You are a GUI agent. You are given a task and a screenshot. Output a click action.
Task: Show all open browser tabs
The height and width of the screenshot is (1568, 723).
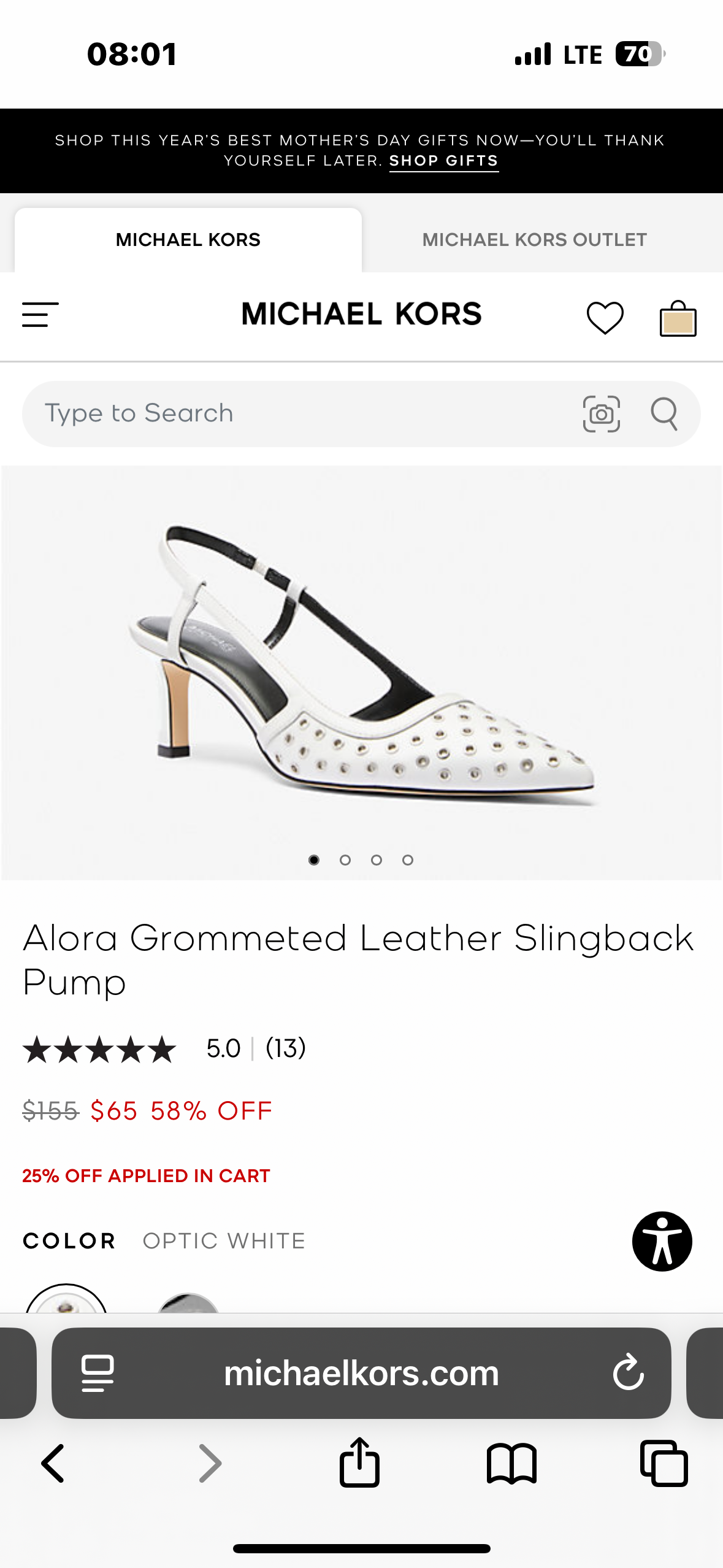[x=664, y=1463]
